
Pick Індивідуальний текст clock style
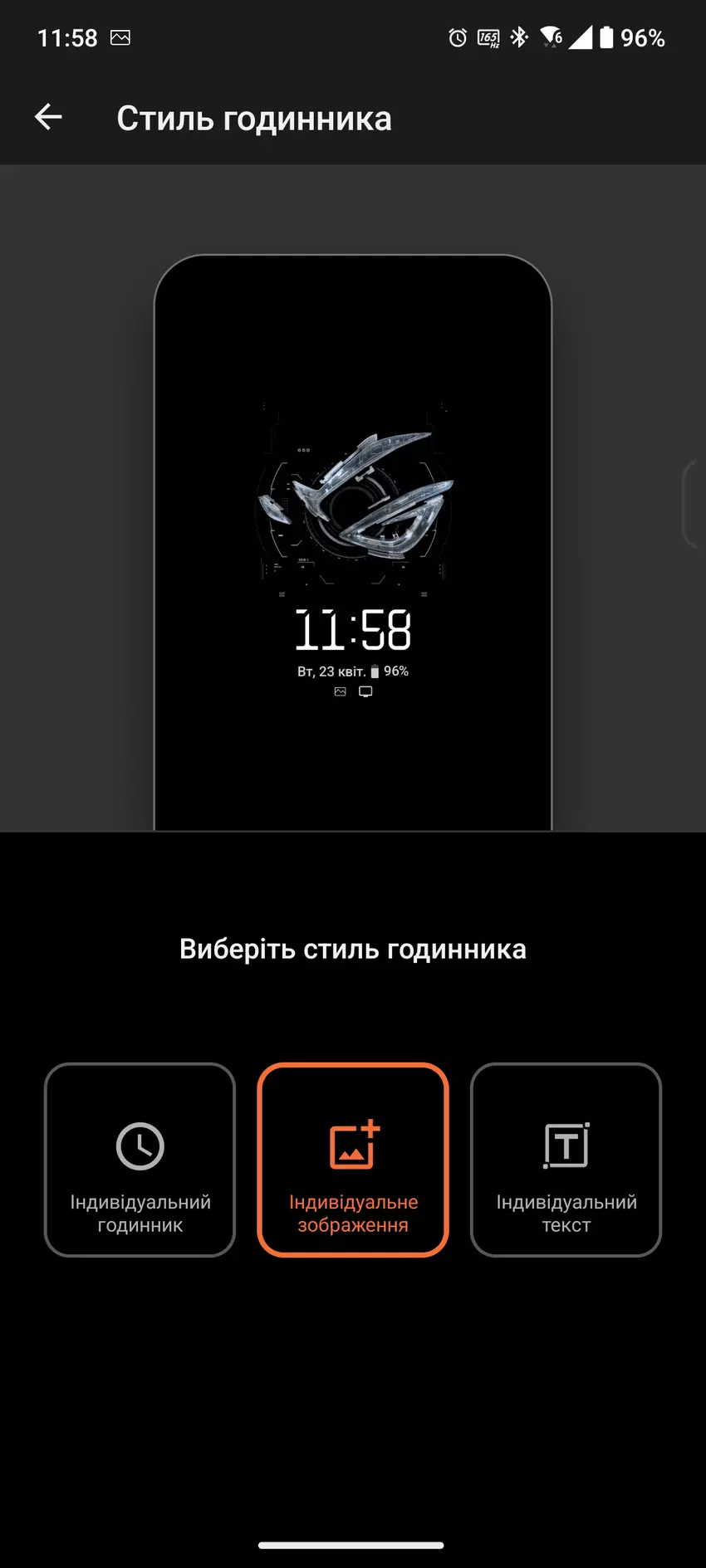[x=566, y=1159]
